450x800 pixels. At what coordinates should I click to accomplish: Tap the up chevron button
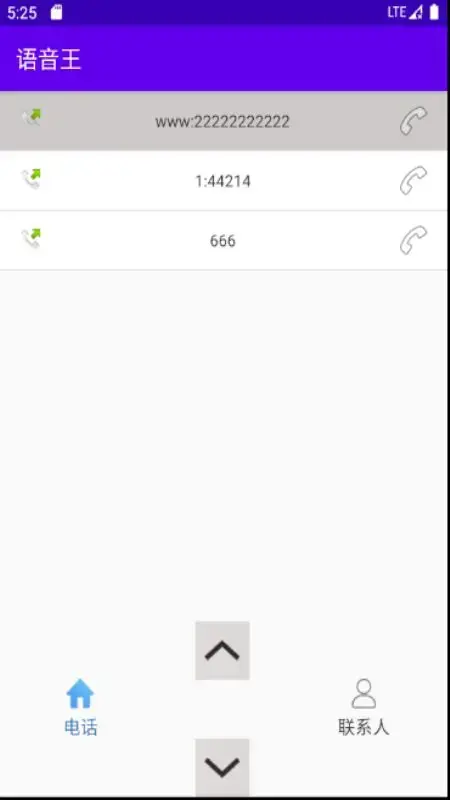[222, 651]
